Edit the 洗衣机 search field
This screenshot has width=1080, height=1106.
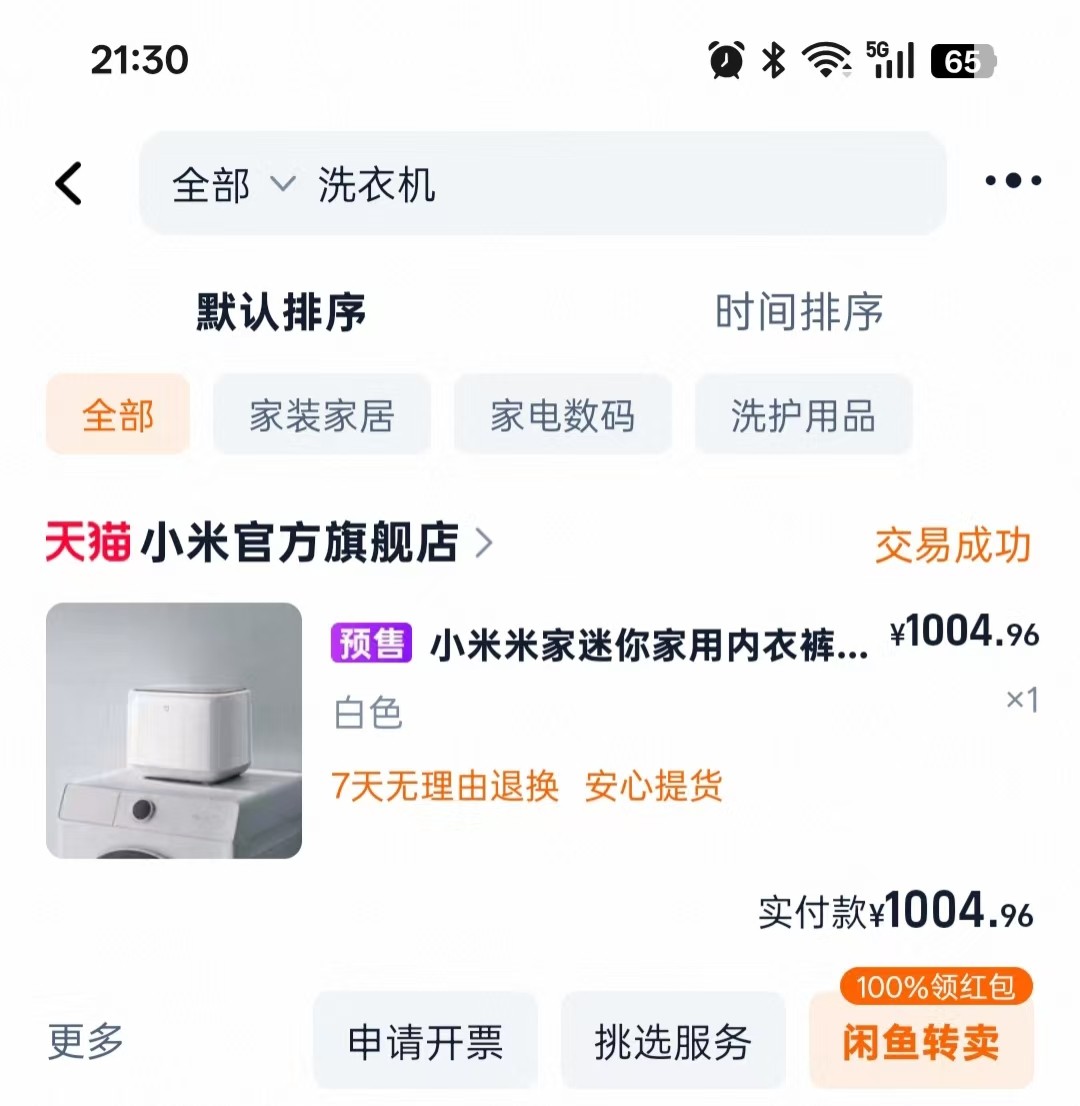pyautogui.click(x=600, y=185)
